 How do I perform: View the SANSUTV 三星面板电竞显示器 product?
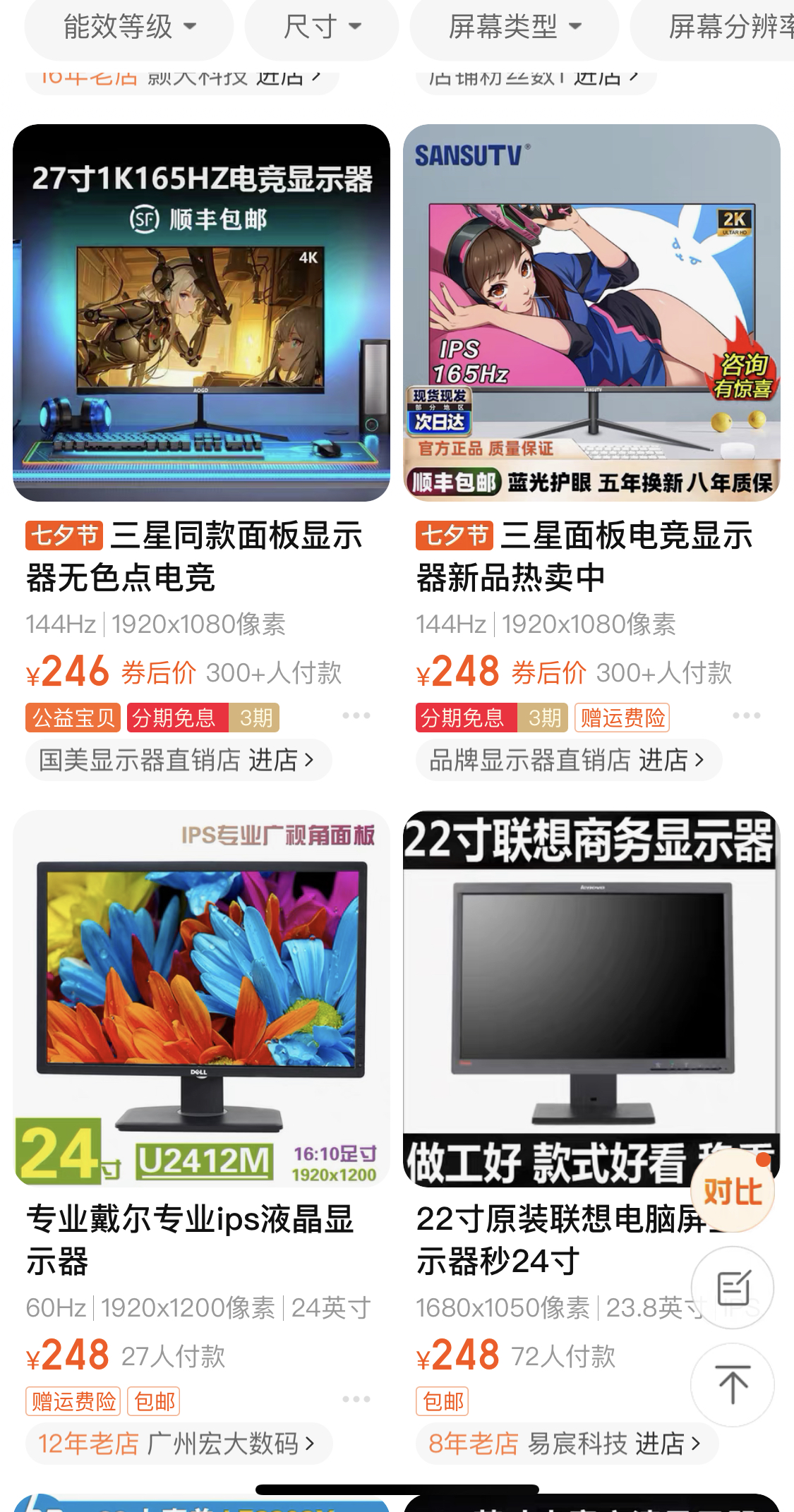(591, 313)
